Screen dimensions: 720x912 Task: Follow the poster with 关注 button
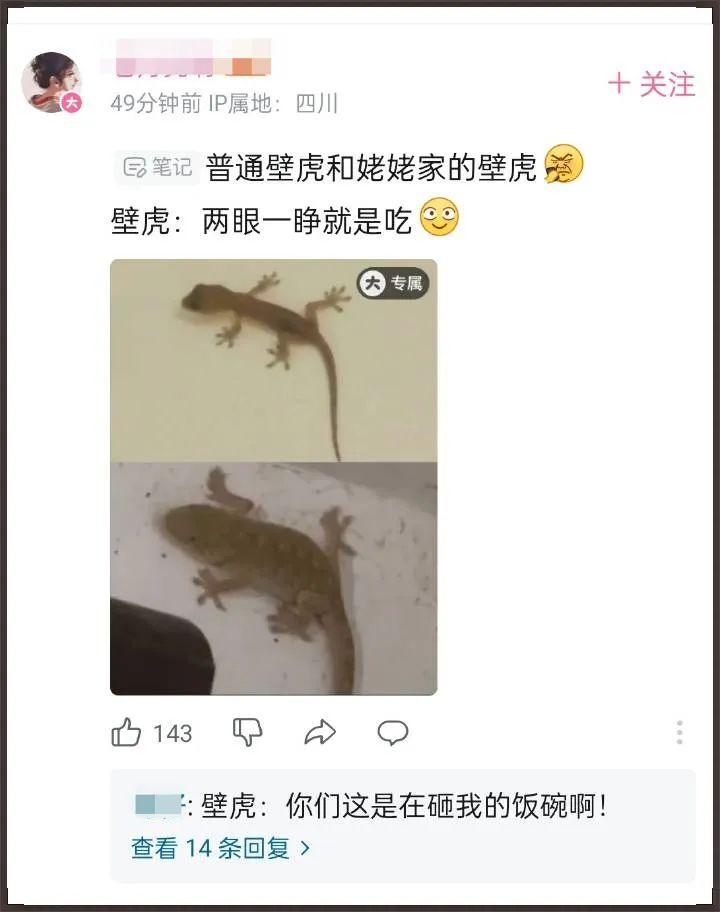651,85
